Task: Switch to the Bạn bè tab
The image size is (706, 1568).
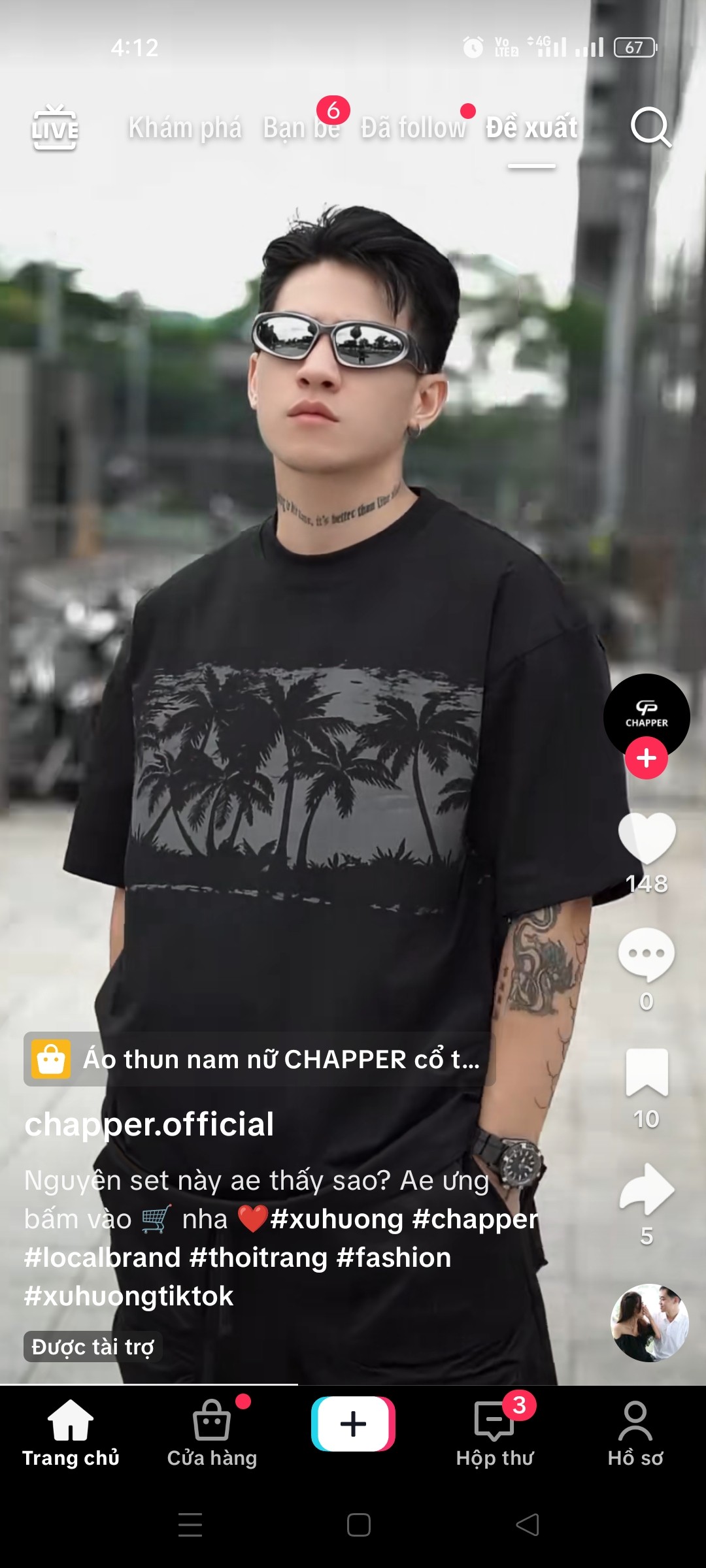Action: click(x=301, y=128)
